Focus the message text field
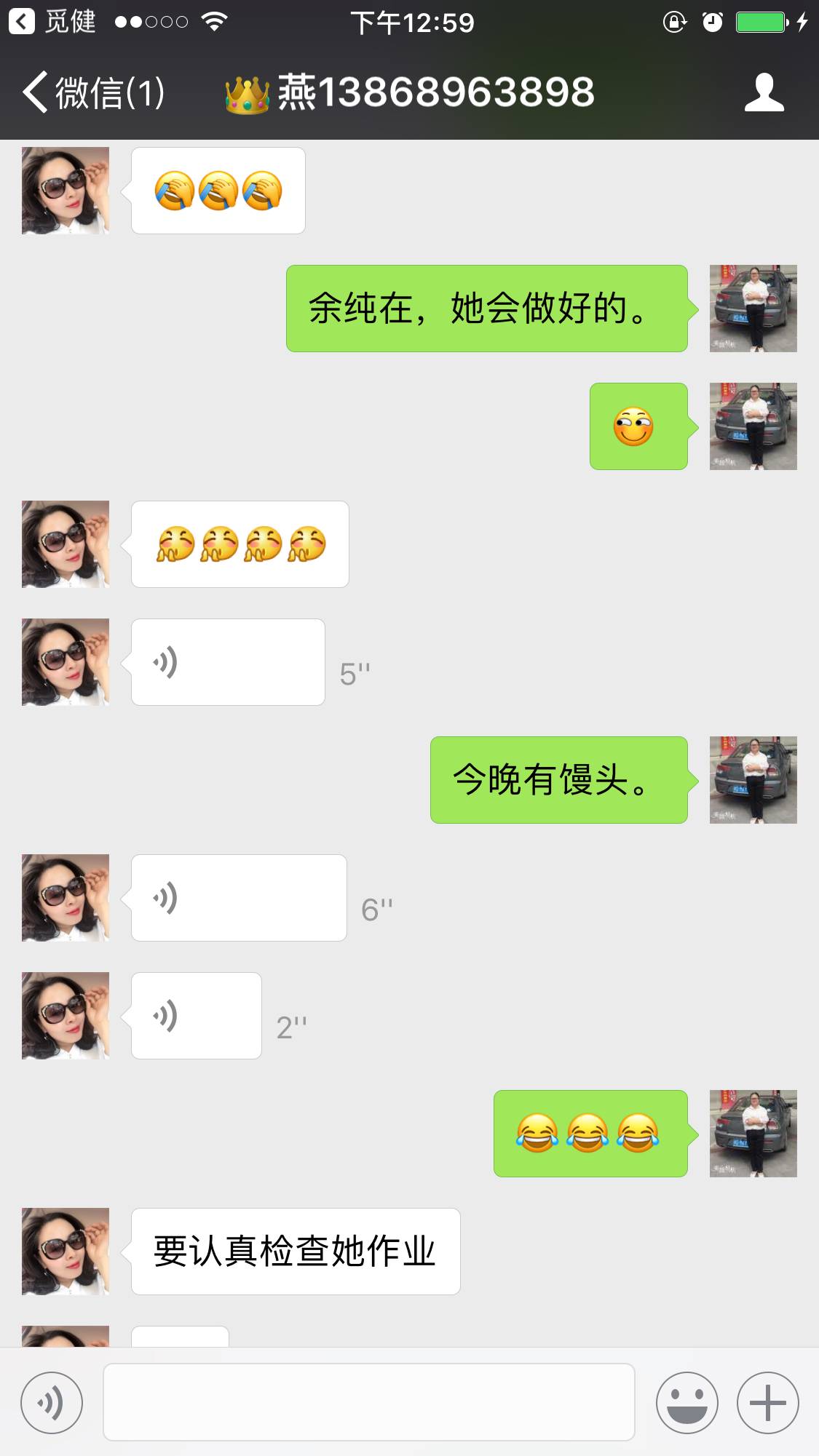The width and height of the screenshot is (819, 1456). click(368, 1402)
